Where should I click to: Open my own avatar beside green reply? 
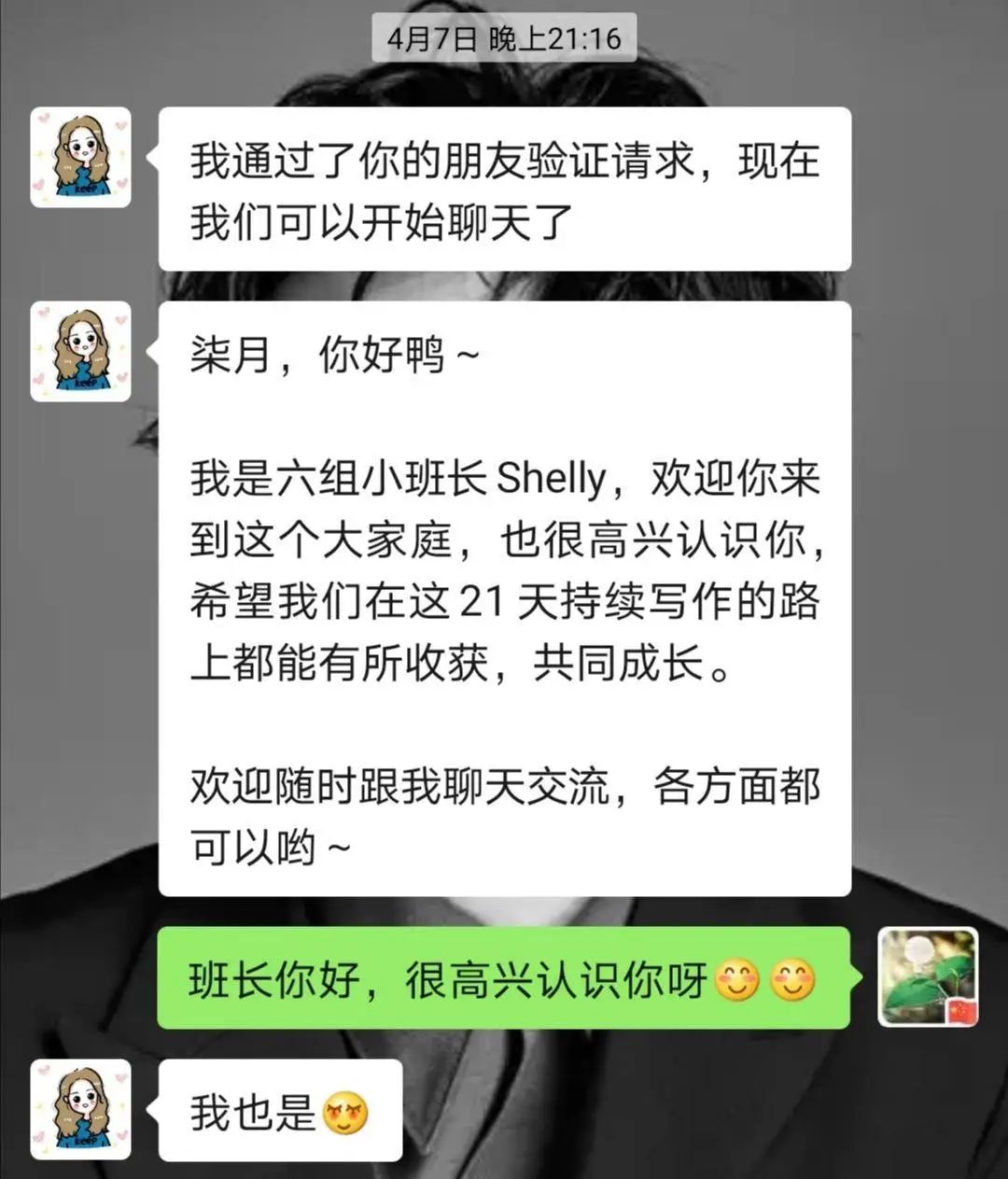click(928, 977)
